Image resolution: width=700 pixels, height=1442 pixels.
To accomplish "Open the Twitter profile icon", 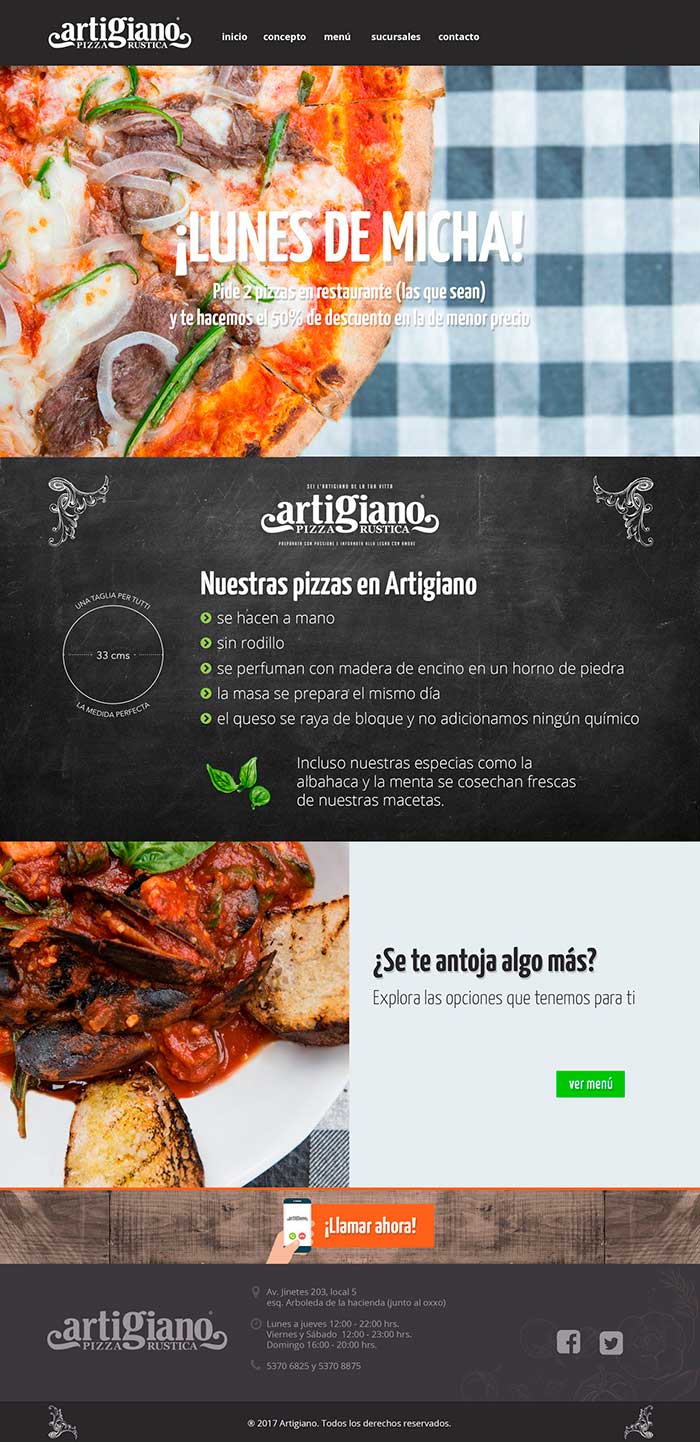I will (x=611, y=1343).
